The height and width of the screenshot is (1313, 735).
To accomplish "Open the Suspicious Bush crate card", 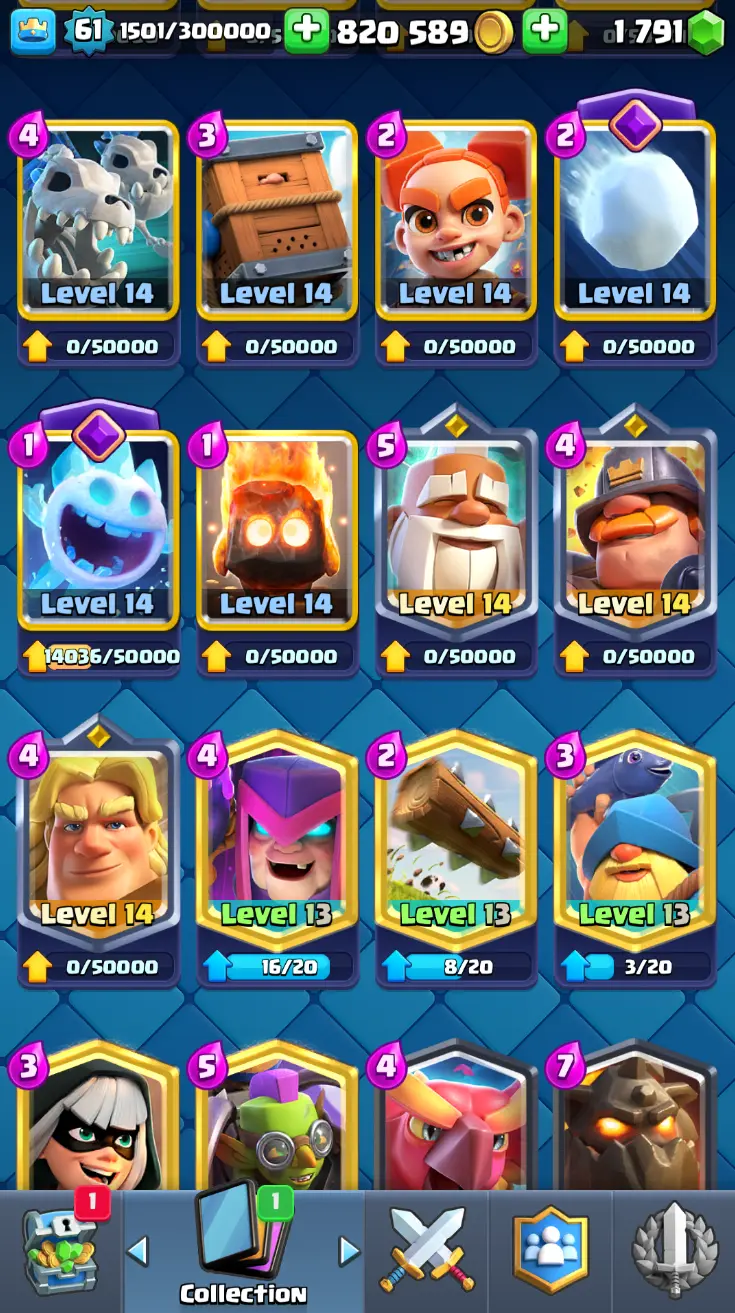I will [277, 220].
